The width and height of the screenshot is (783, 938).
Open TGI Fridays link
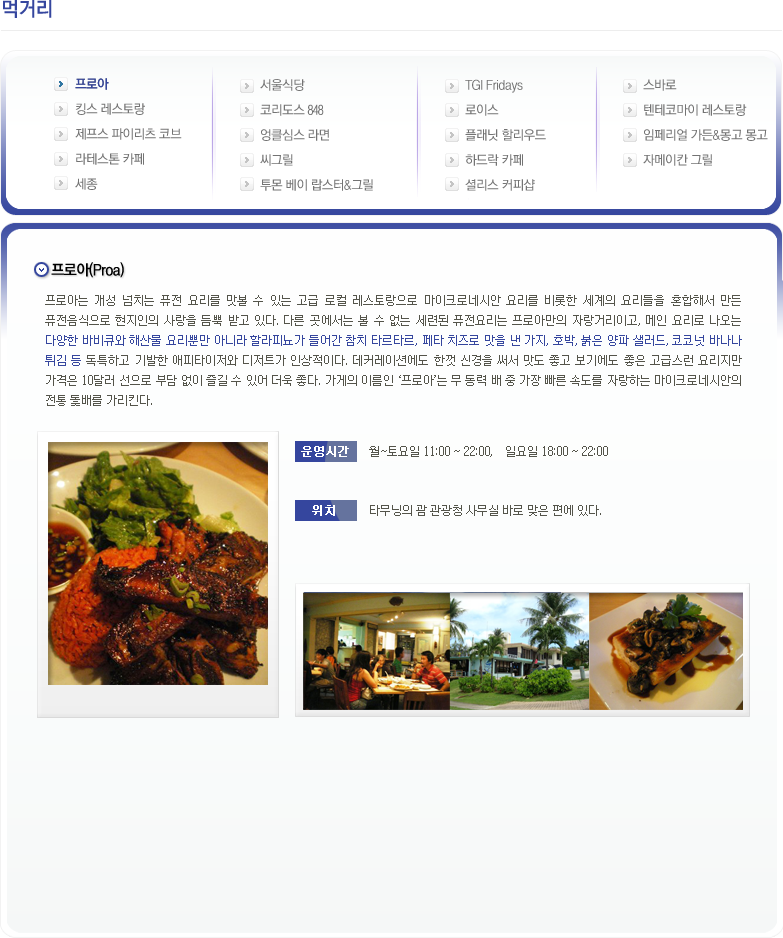pos(493,85)
